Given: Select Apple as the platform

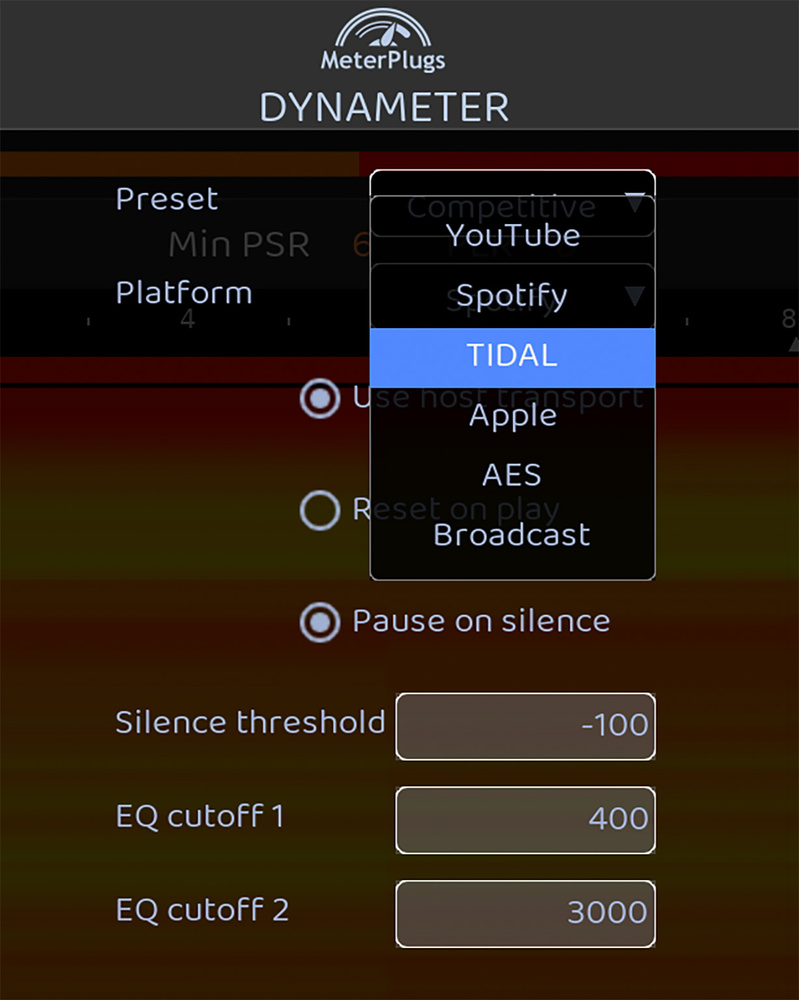Looking at the screenshot, I should (512, 416).
